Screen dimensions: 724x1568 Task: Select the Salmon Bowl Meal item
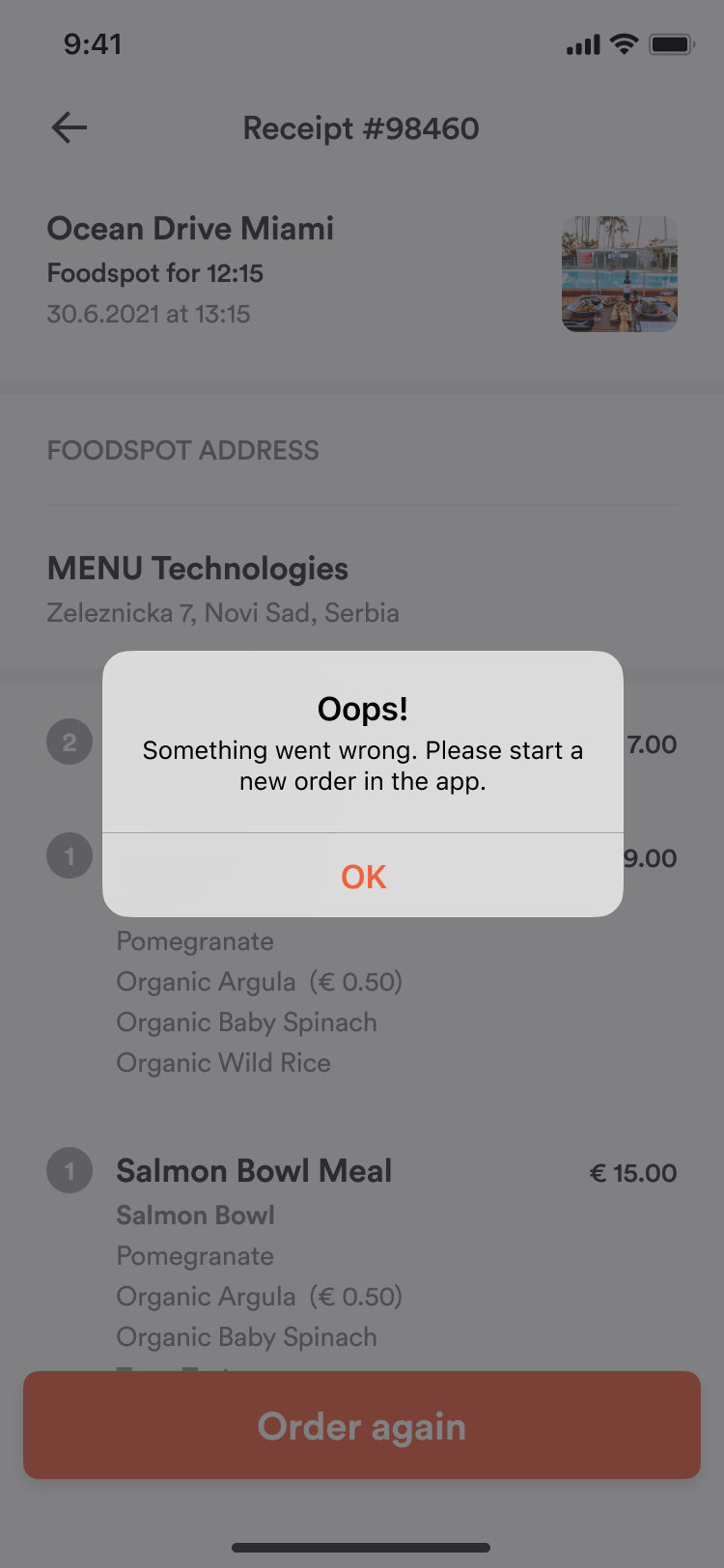tap(254, 1170)
